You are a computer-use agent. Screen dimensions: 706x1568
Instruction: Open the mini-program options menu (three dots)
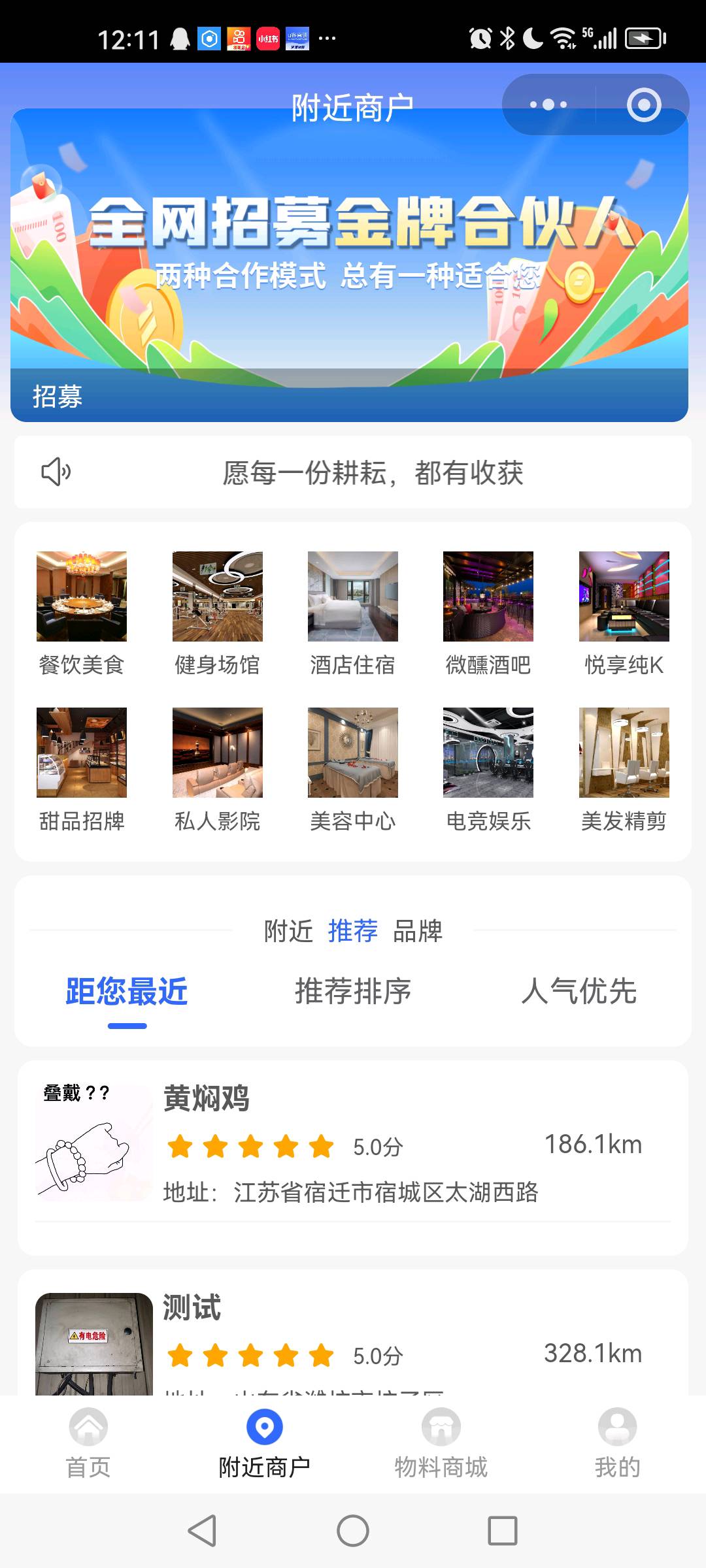tap(548, 104)
